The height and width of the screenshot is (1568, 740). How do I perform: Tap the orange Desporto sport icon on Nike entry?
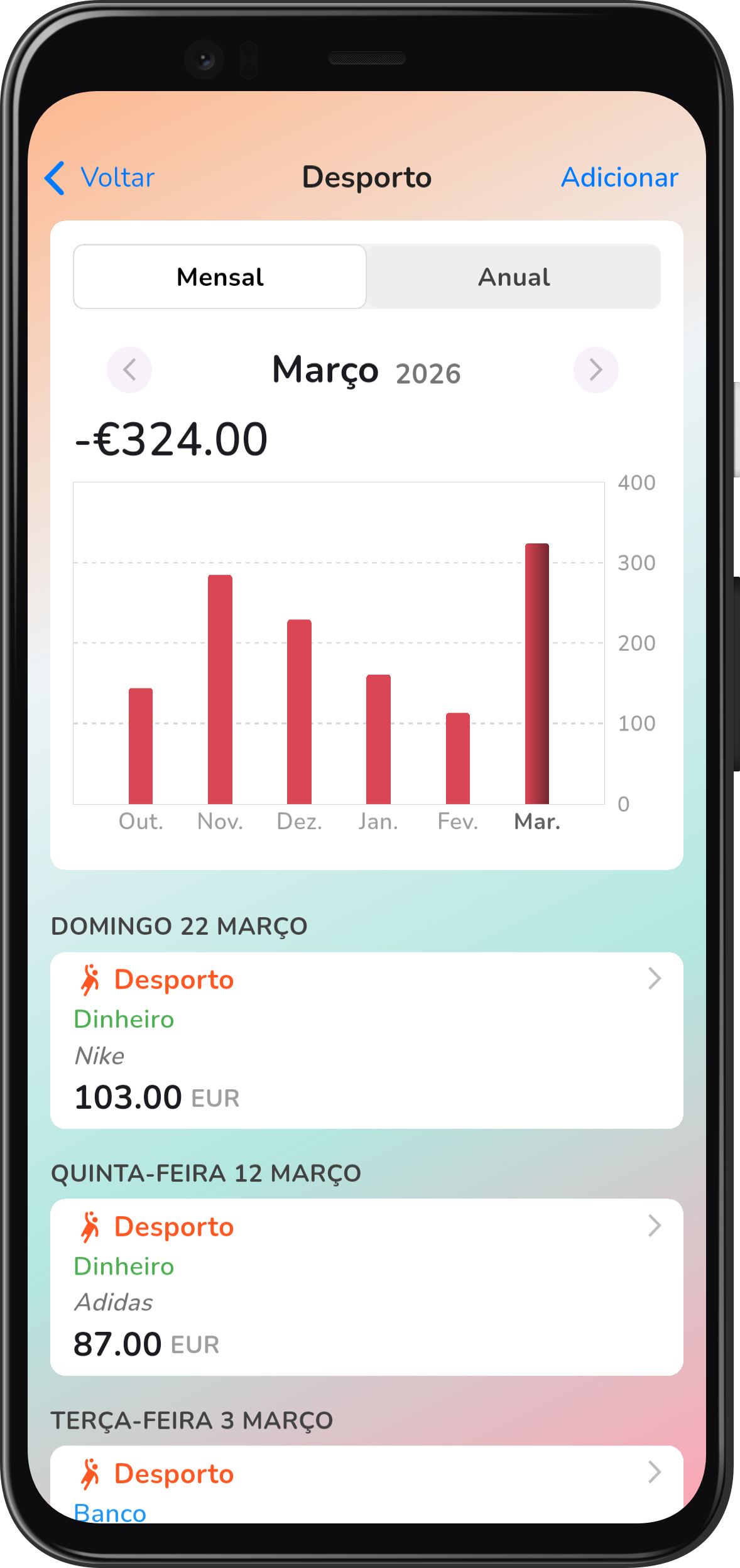[x=91, y=977]
